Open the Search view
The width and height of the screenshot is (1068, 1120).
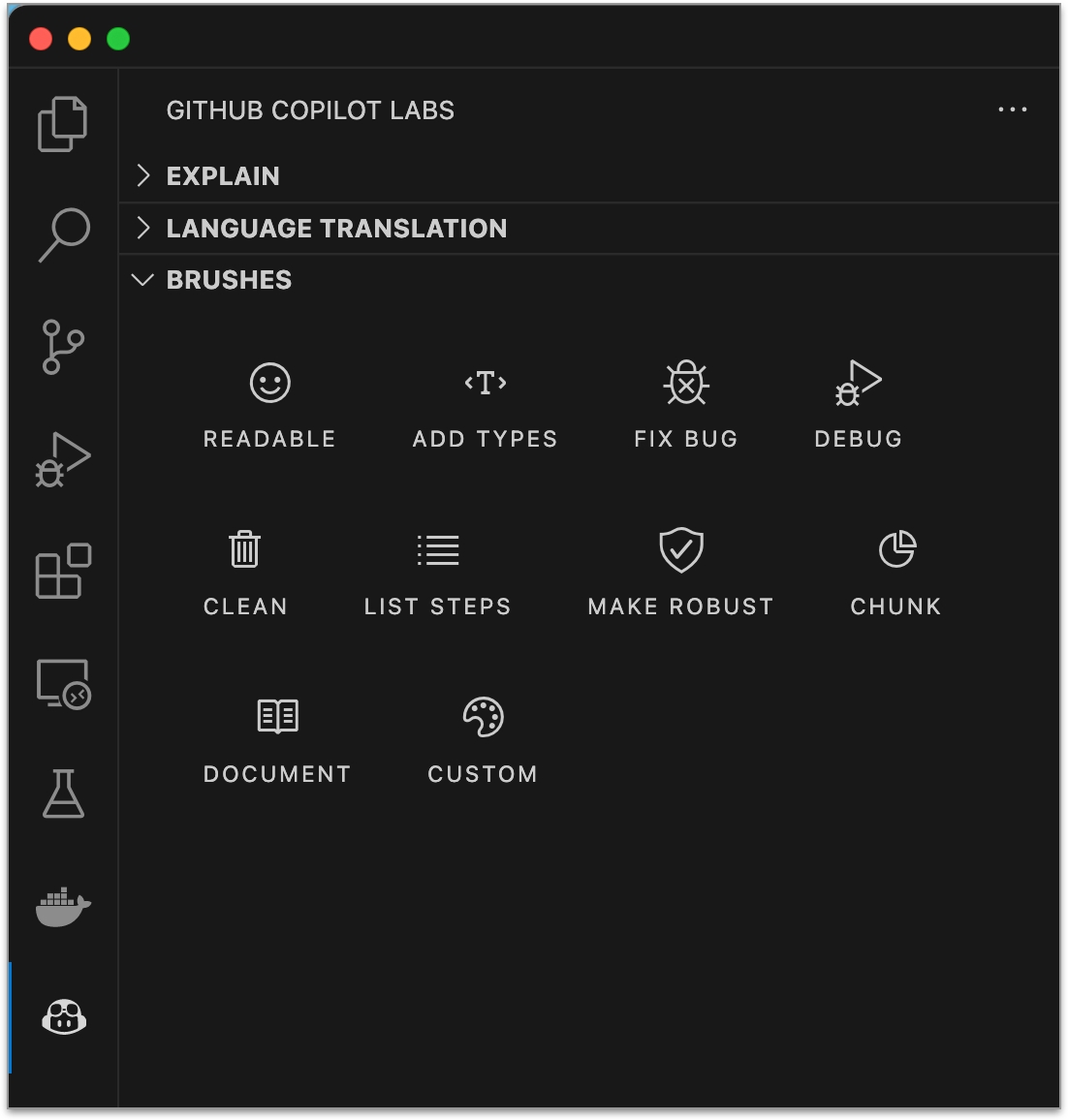[x=64, y=234]
